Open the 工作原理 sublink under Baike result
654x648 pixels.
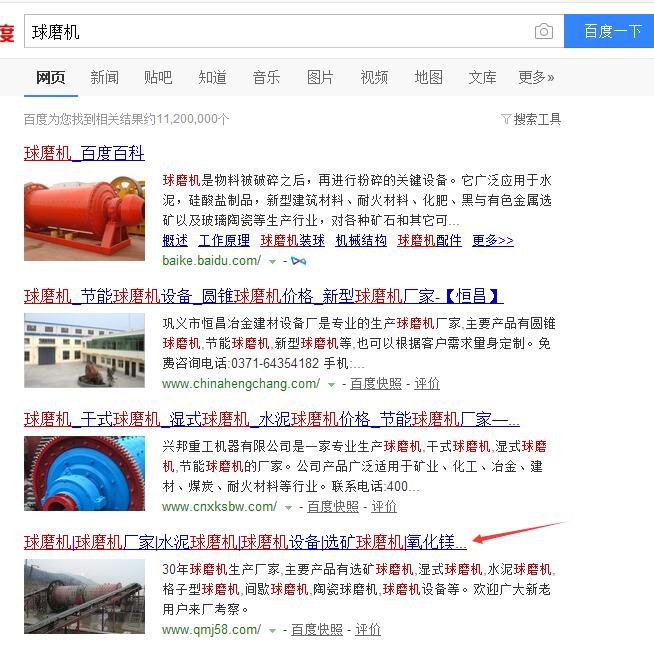point(224,241)
